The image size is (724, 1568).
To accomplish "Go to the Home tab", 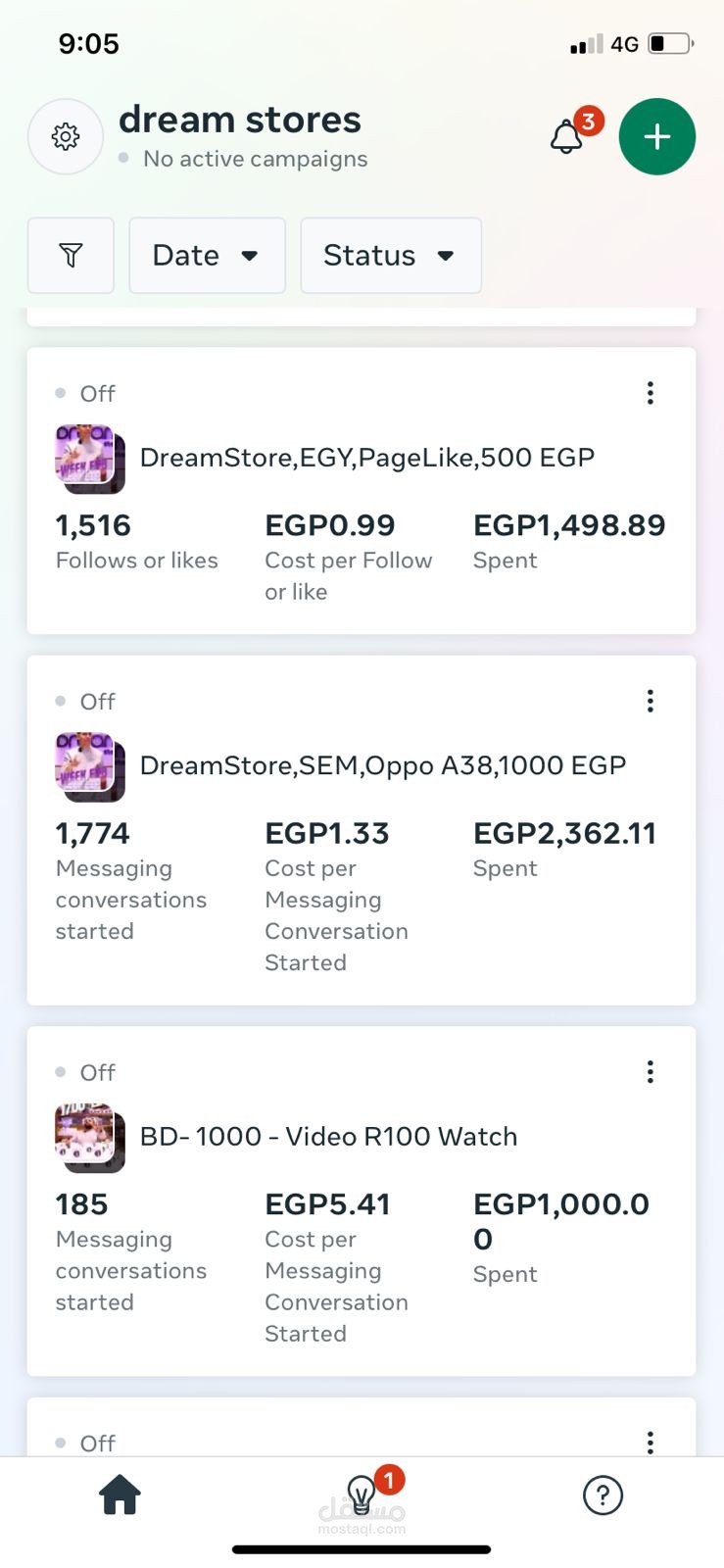I will pyautogui.click(x=120, y=1495).
